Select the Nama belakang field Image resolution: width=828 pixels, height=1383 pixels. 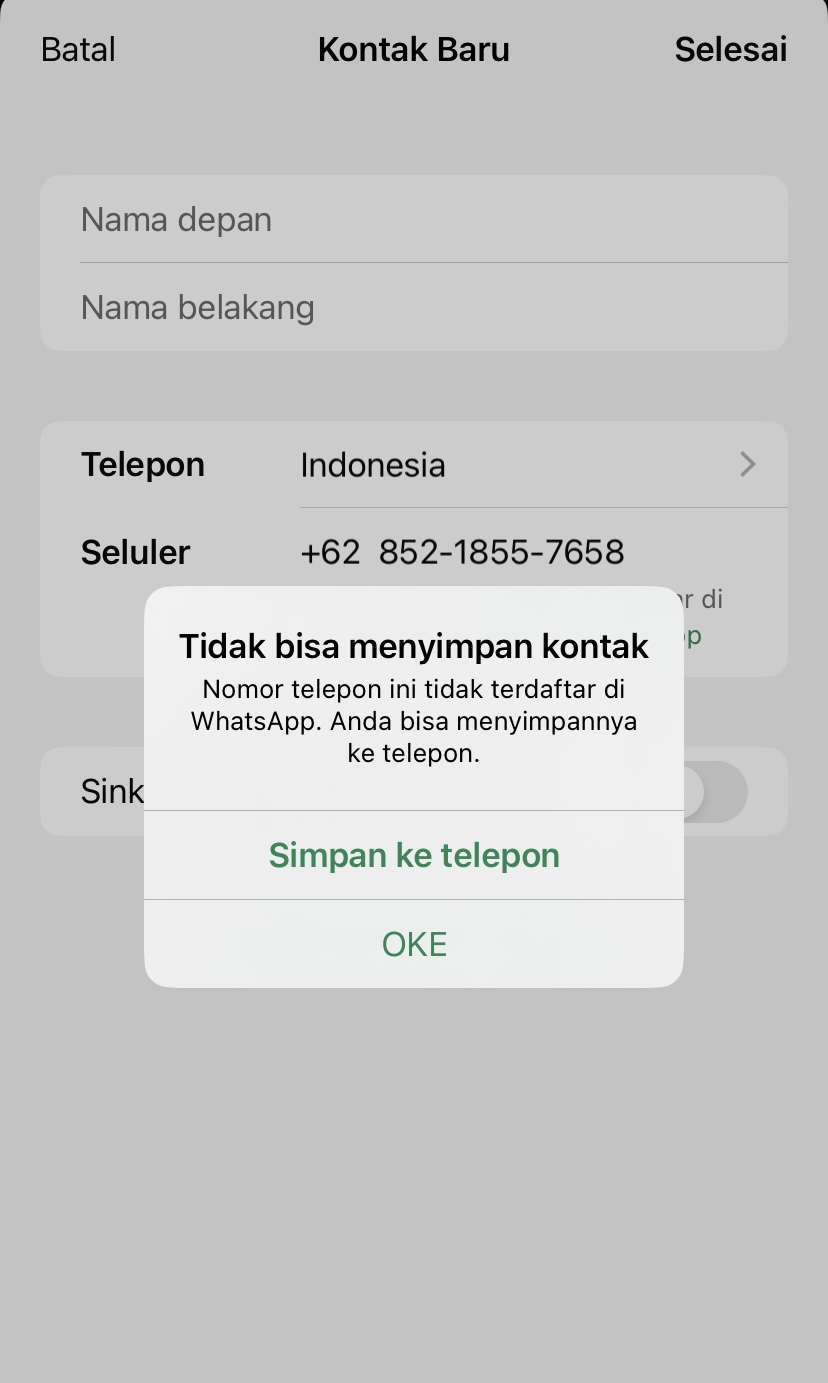tap(414, 307)
